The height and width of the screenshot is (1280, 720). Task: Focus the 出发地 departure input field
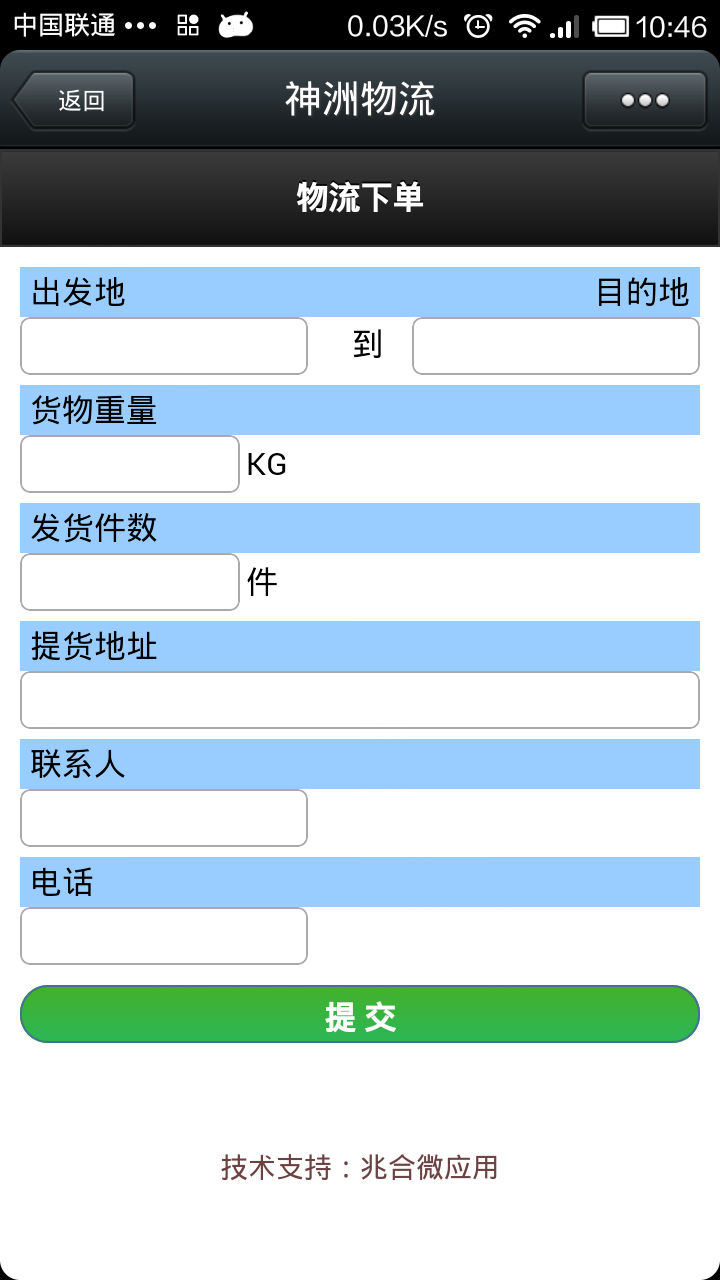164,346
